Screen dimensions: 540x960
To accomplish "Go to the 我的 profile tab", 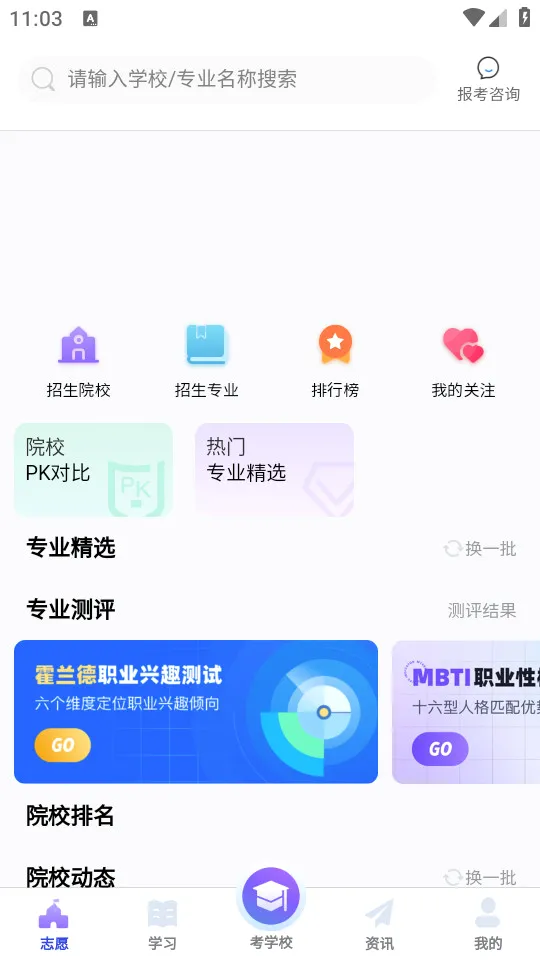I will (487, 924).
